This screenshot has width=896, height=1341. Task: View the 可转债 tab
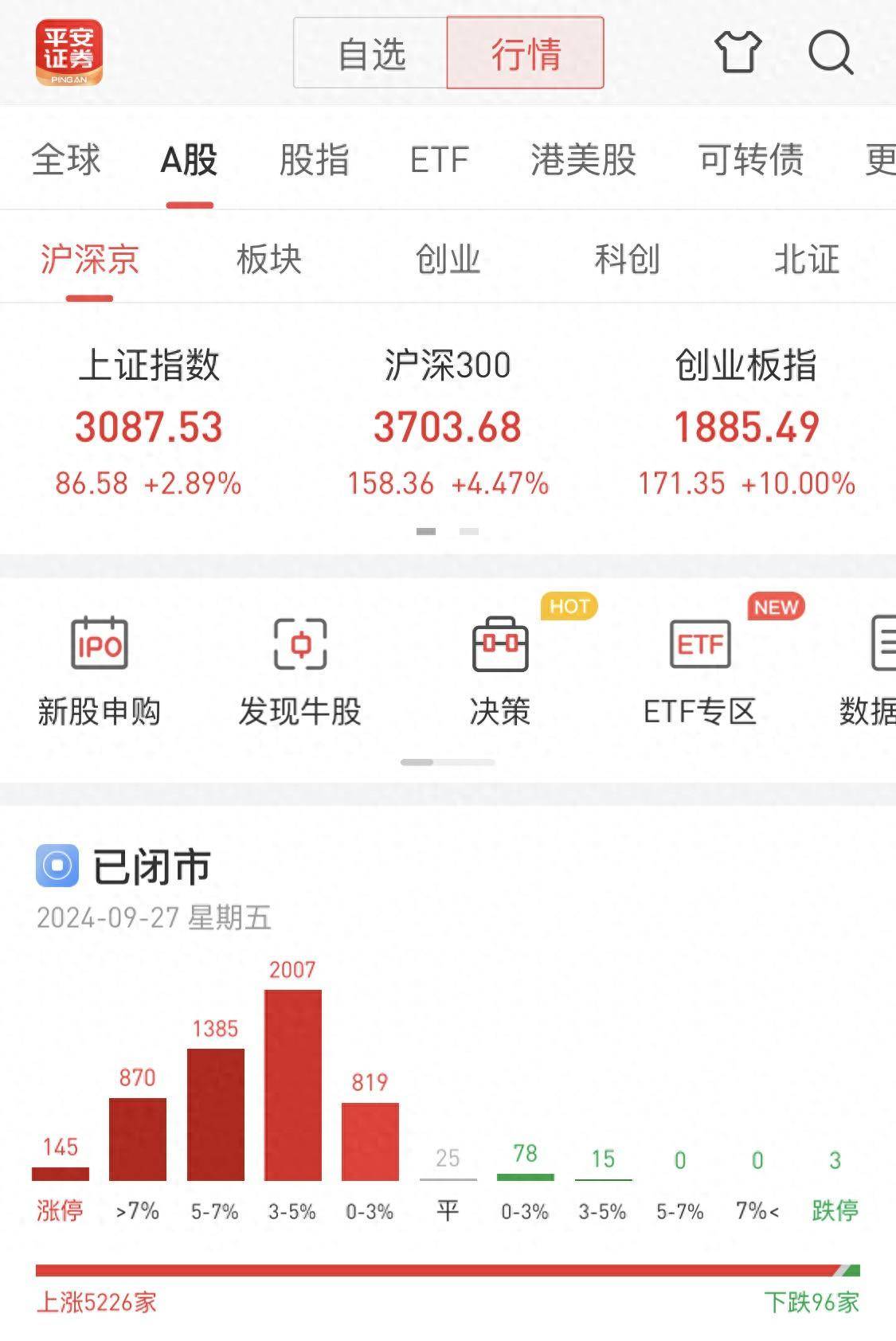(751, 159)
